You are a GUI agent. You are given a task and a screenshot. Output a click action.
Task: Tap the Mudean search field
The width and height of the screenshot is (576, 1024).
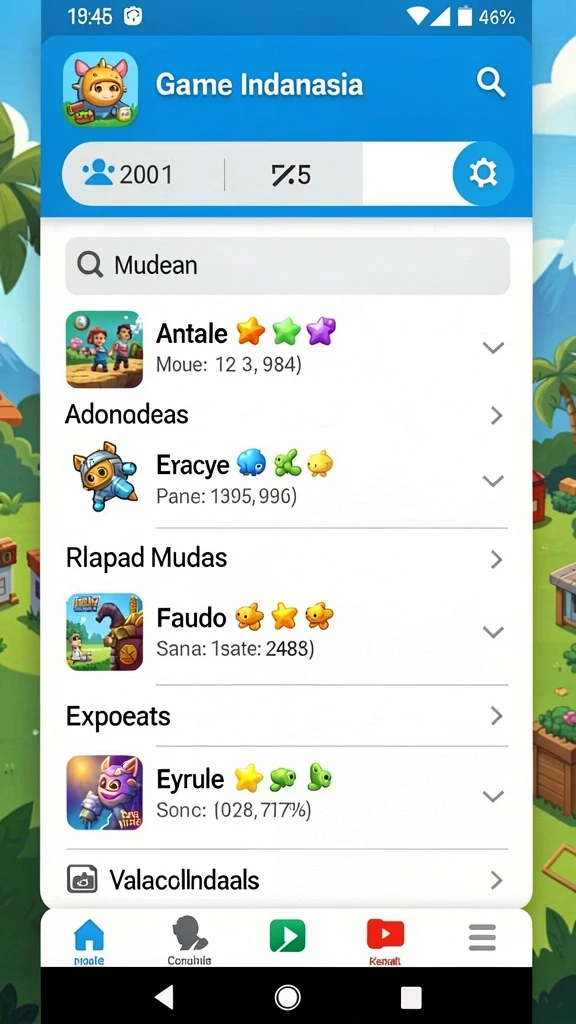(287, 265)
